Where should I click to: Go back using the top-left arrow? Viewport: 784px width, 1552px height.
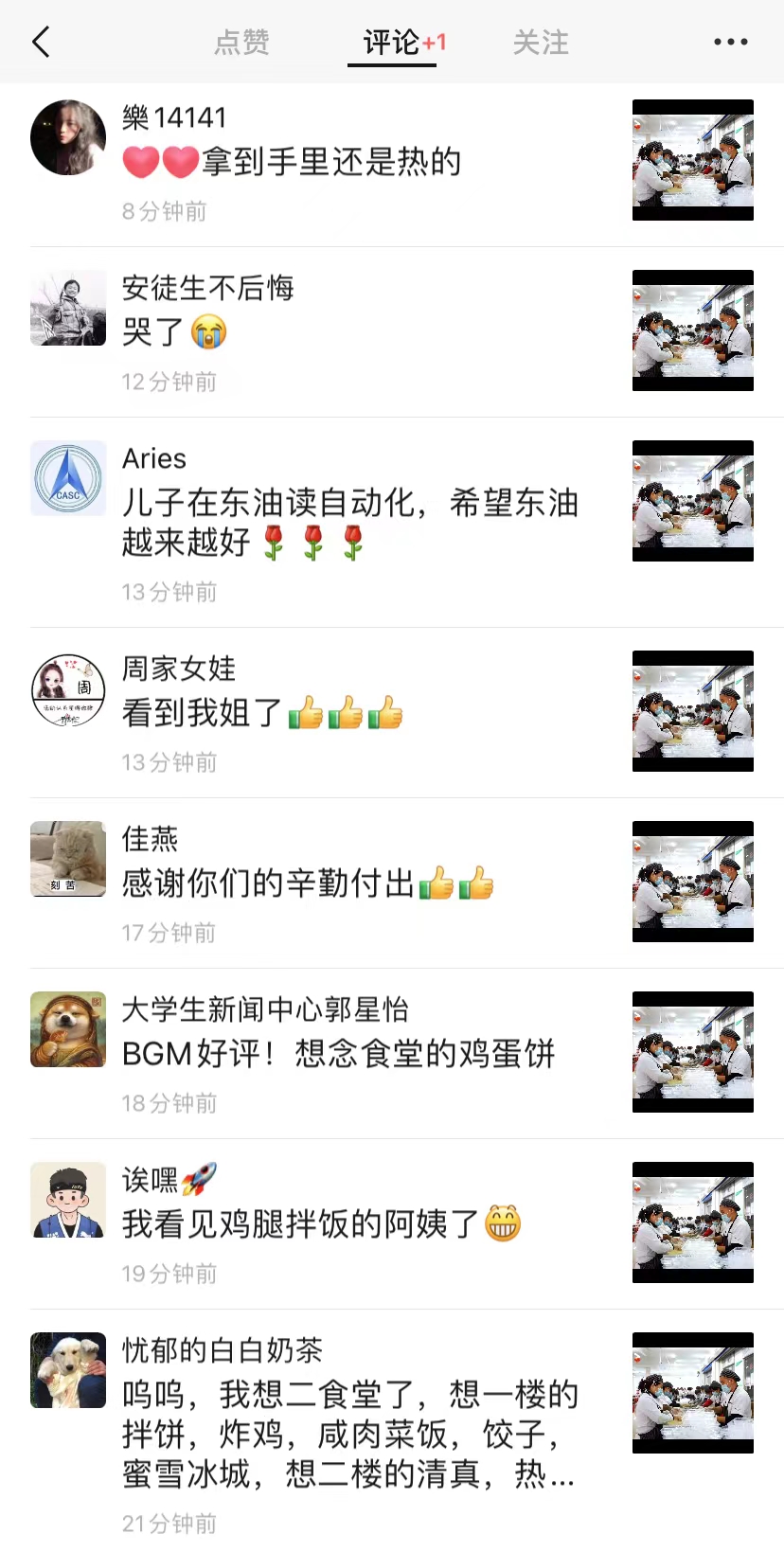41,42
